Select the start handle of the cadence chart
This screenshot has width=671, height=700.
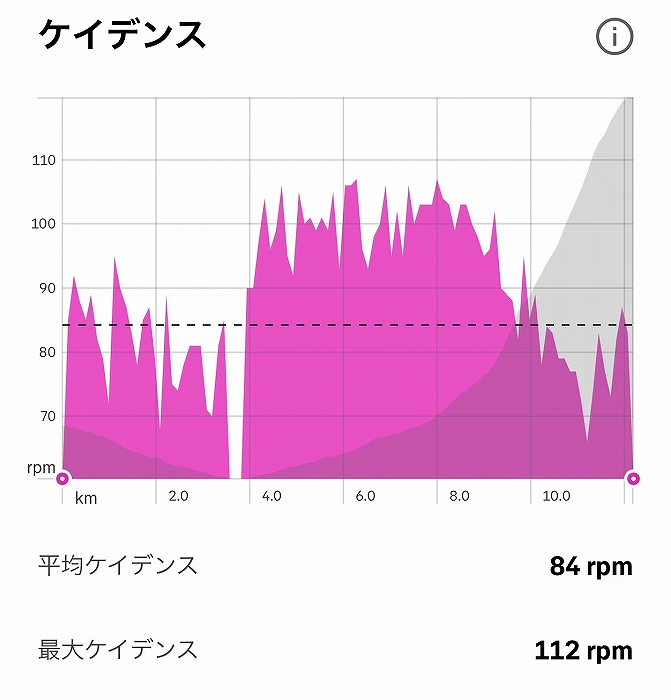(x=63, y=479)
